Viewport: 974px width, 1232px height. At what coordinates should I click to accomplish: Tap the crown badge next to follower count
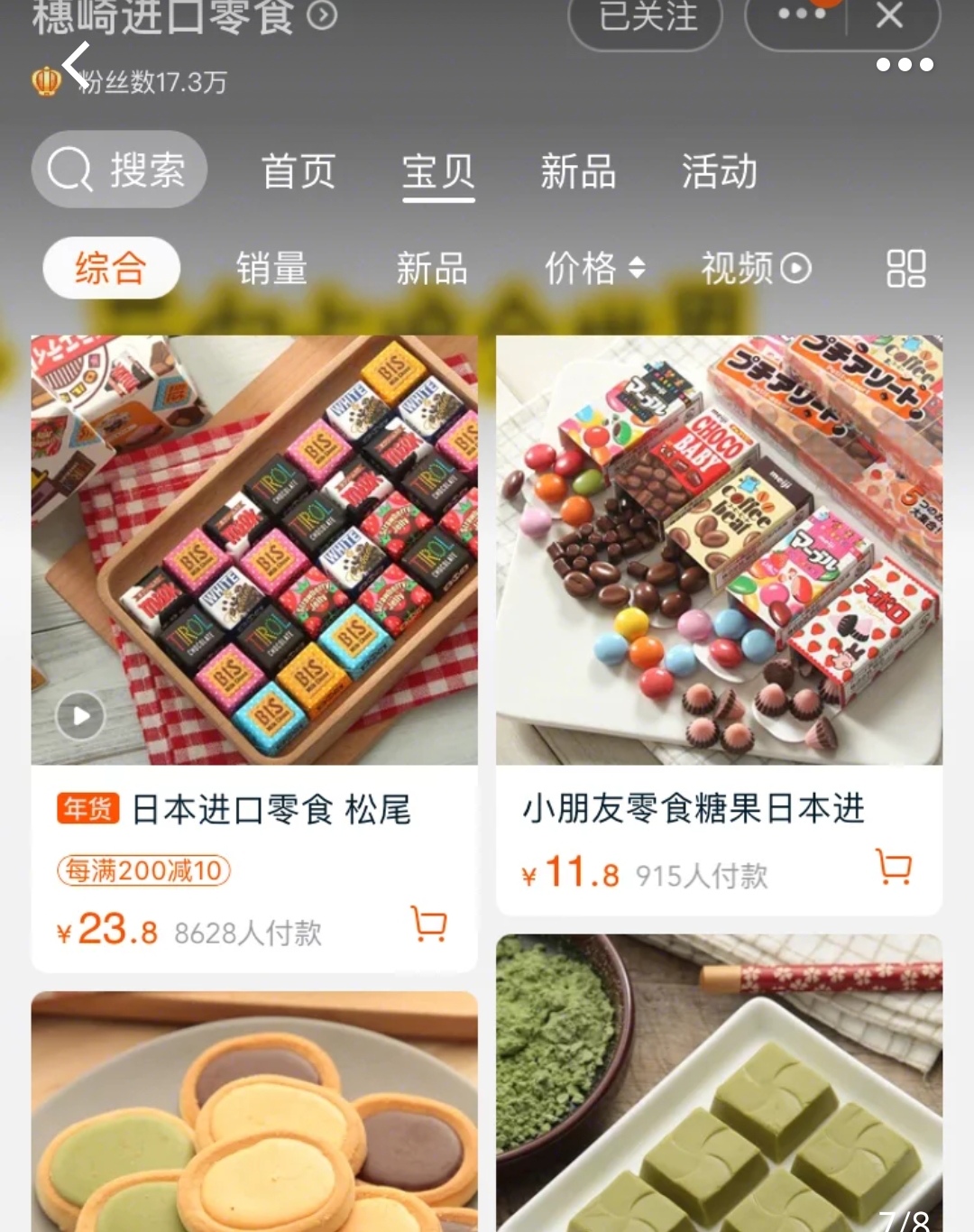pos(47,81)
